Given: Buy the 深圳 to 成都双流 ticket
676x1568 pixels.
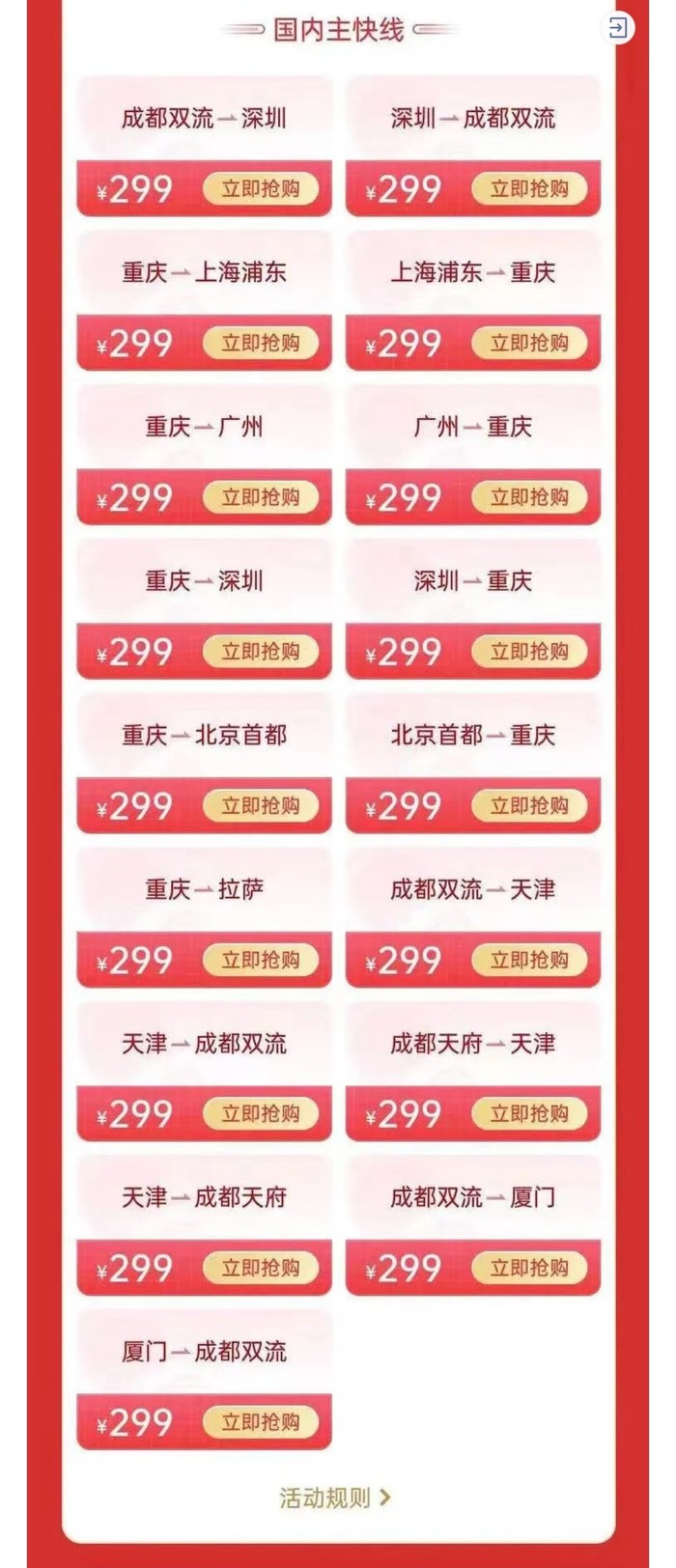Looking at the screenshot, I should pyautogui.click(x=528, y=188).
